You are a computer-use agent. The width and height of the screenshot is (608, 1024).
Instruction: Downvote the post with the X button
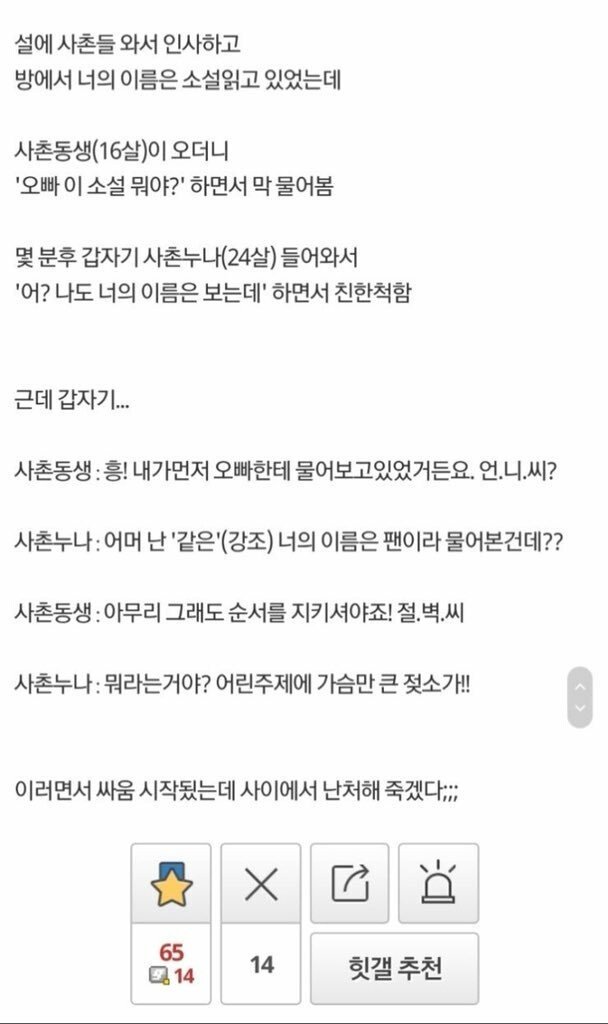261,883
